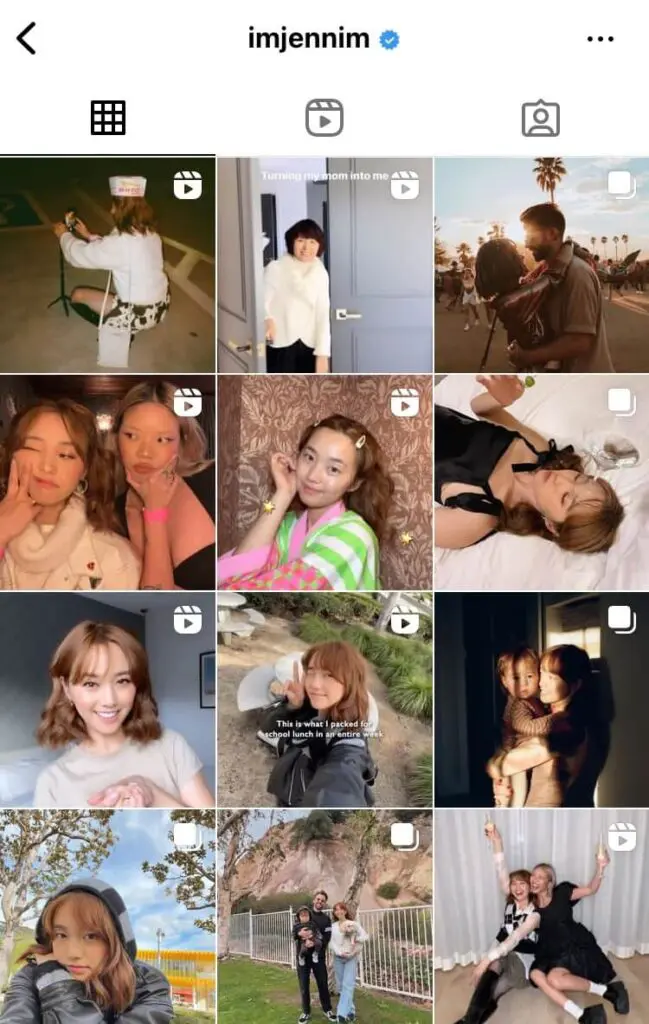Open the school lunch packing reel

point(324,699)
